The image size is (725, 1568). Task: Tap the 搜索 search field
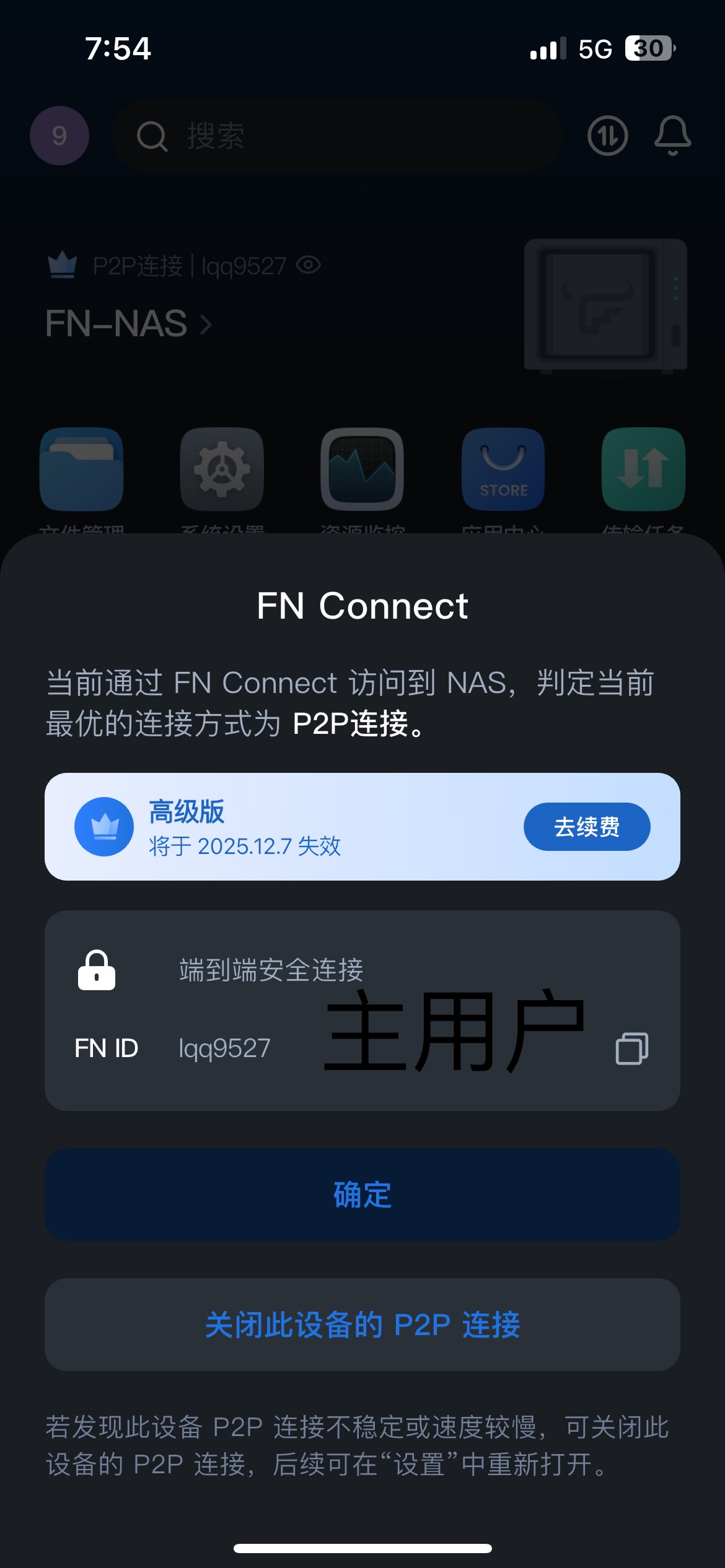tap(338, 136)
